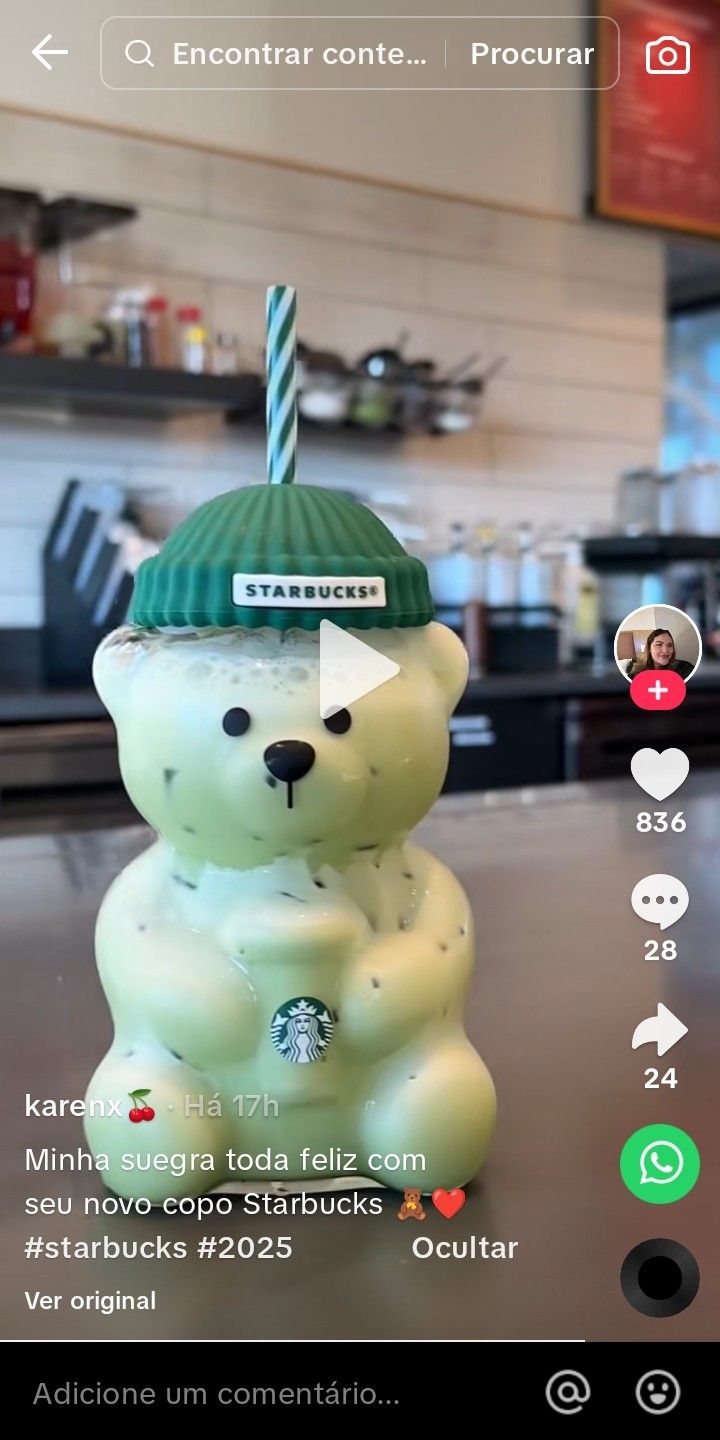The image size is (720, 1440).
Task: Open the #2025 hashtag
Action: coord(244,1248)
